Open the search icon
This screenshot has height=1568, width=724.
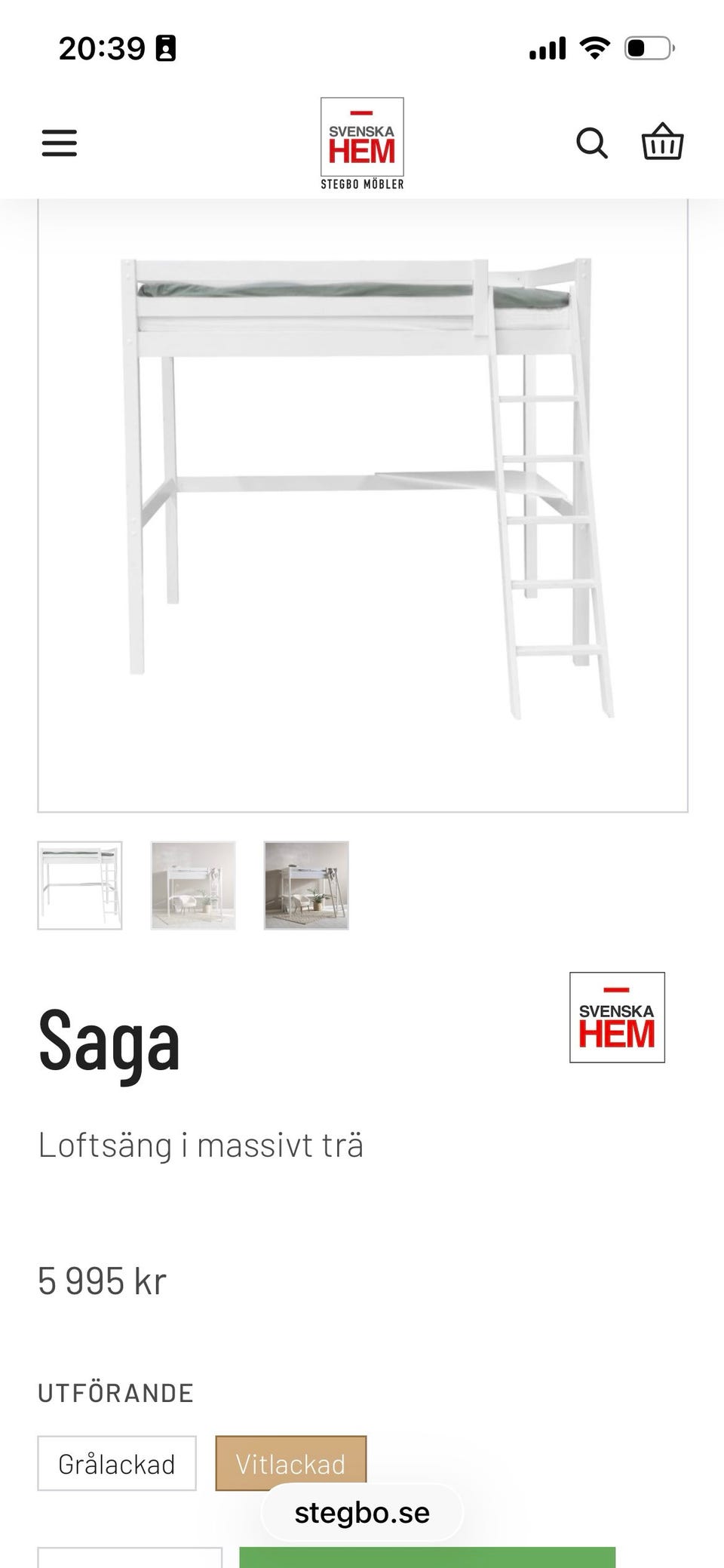tap(593, 142)
